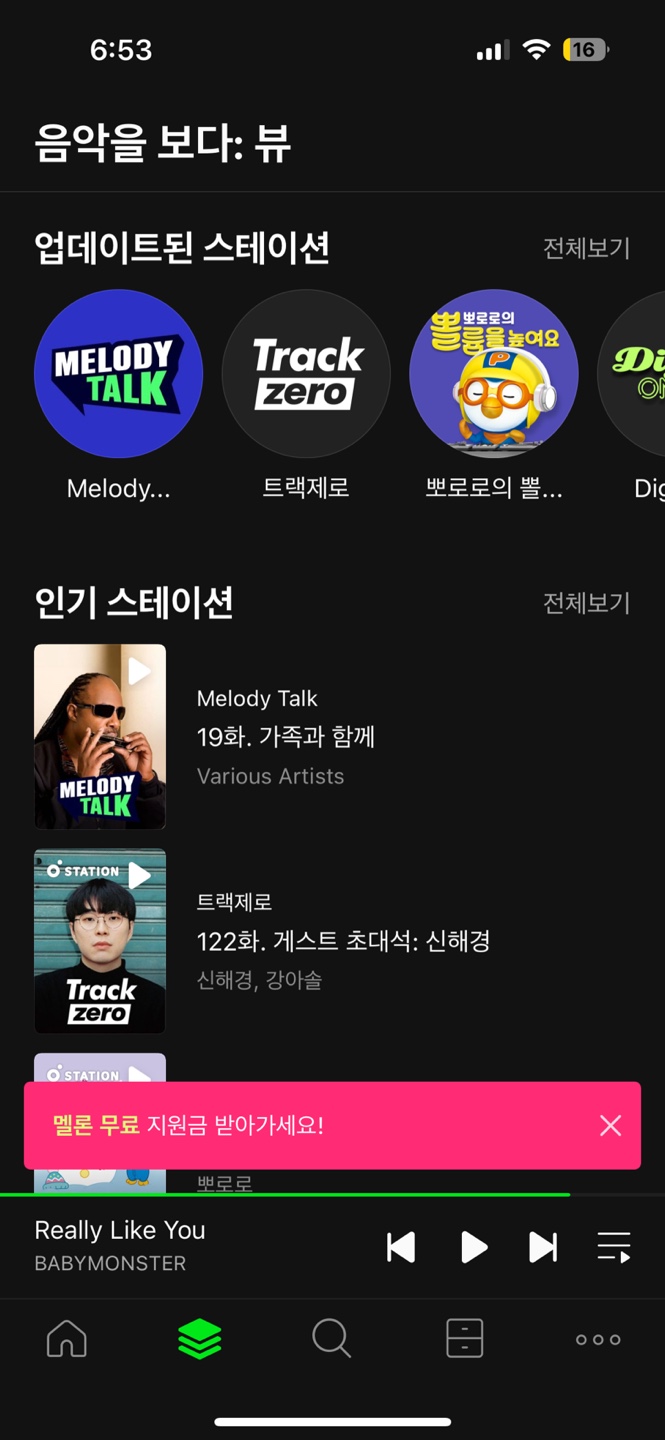Open the 뽀로로 station circle

click(x=493, y=374)
